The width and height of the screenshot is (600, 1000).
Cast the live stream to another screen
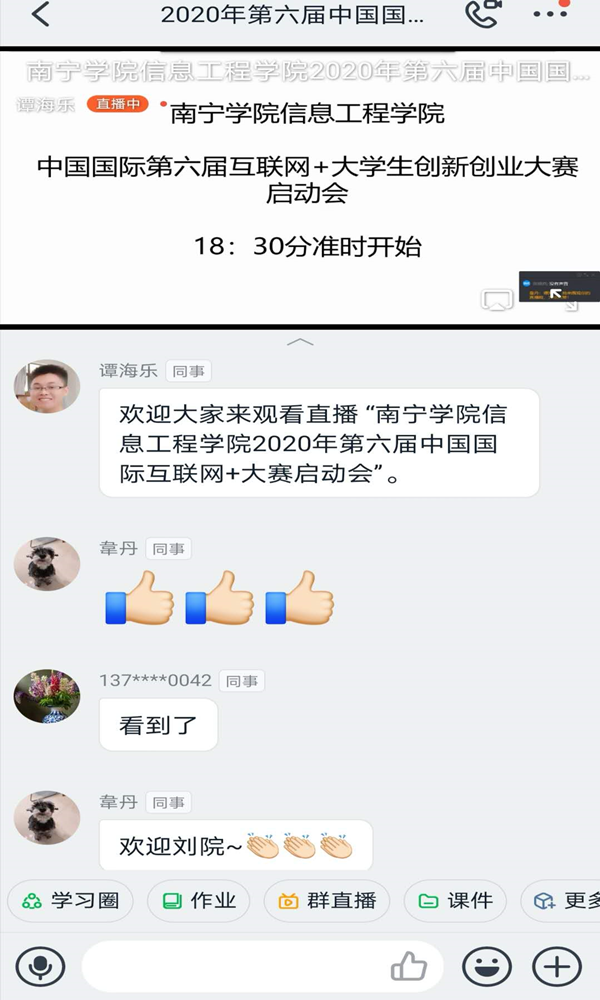point(497,299)
